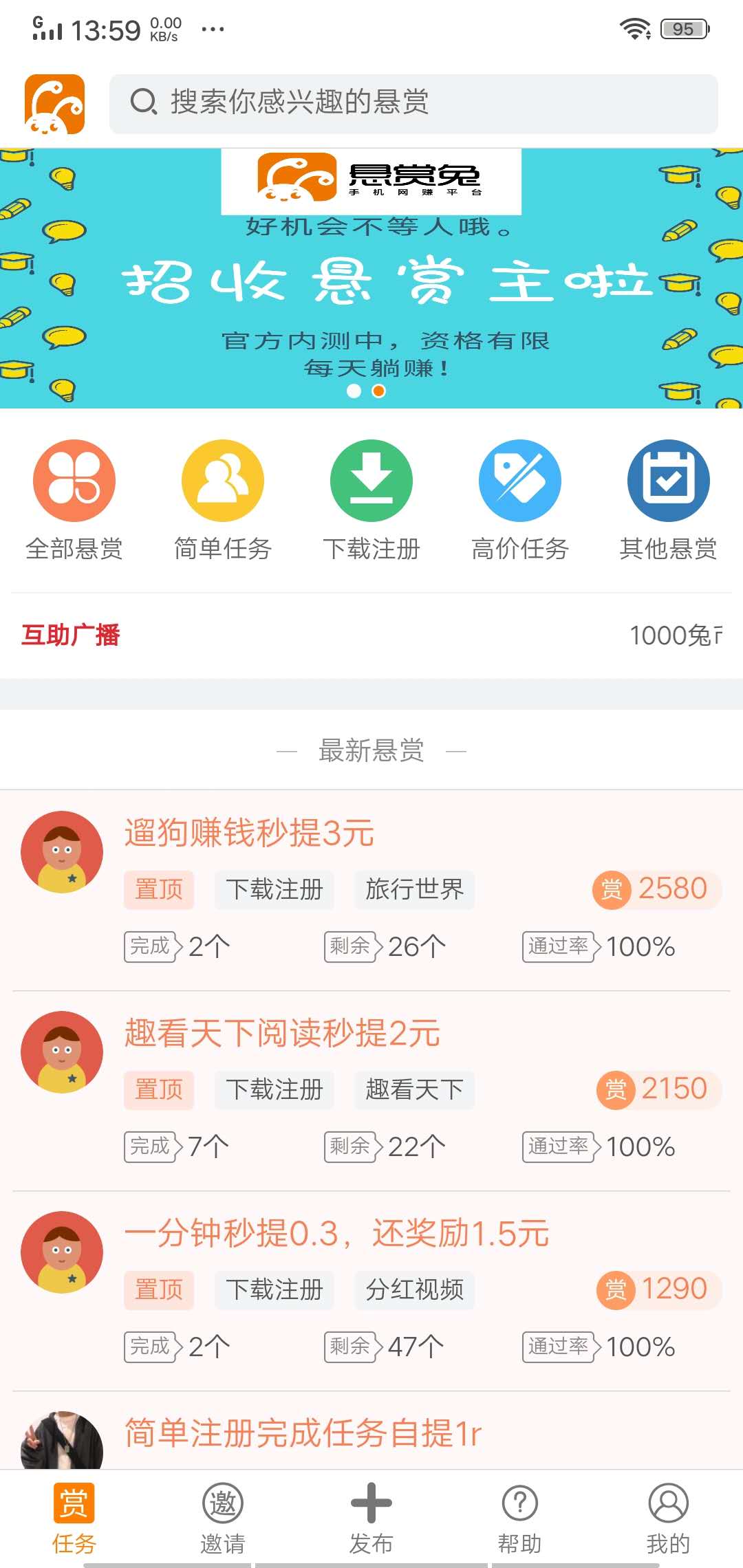Viewport: 743px width, 1568px height.
Task: Open the 任务 tab in bottom navigation
Action: [74, 1520]
